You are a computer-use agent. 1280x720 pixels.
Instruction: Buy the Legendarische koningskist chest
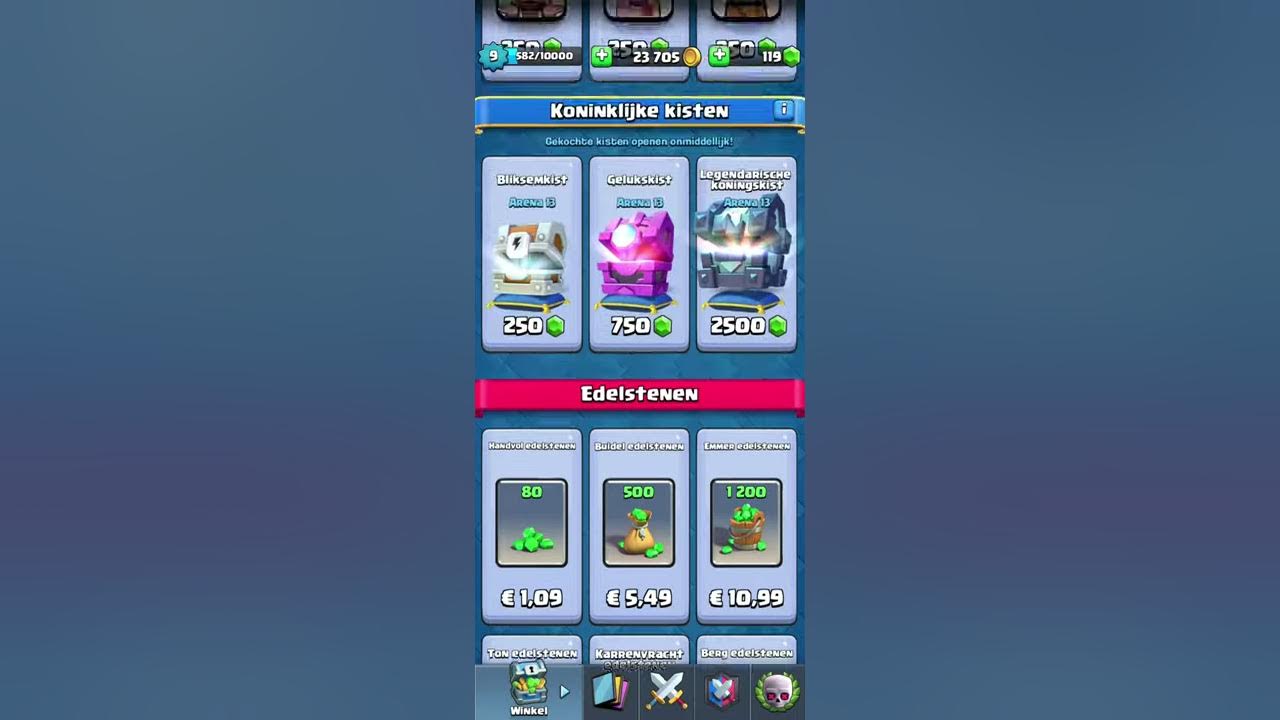pyautogui.click(x=746, y=254)
